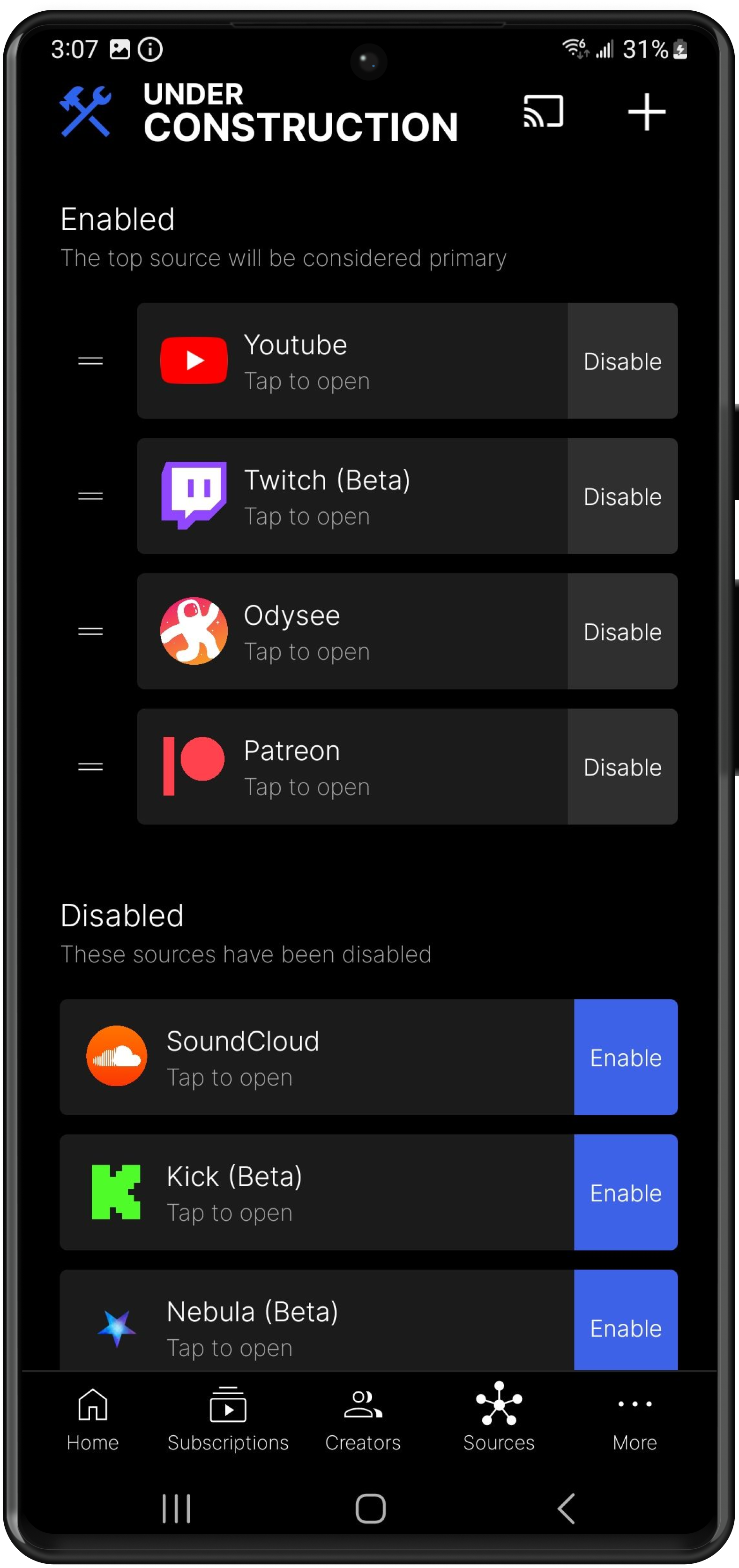
Task: Open the Kick (Beta) source row
Action: (316, 1193)
